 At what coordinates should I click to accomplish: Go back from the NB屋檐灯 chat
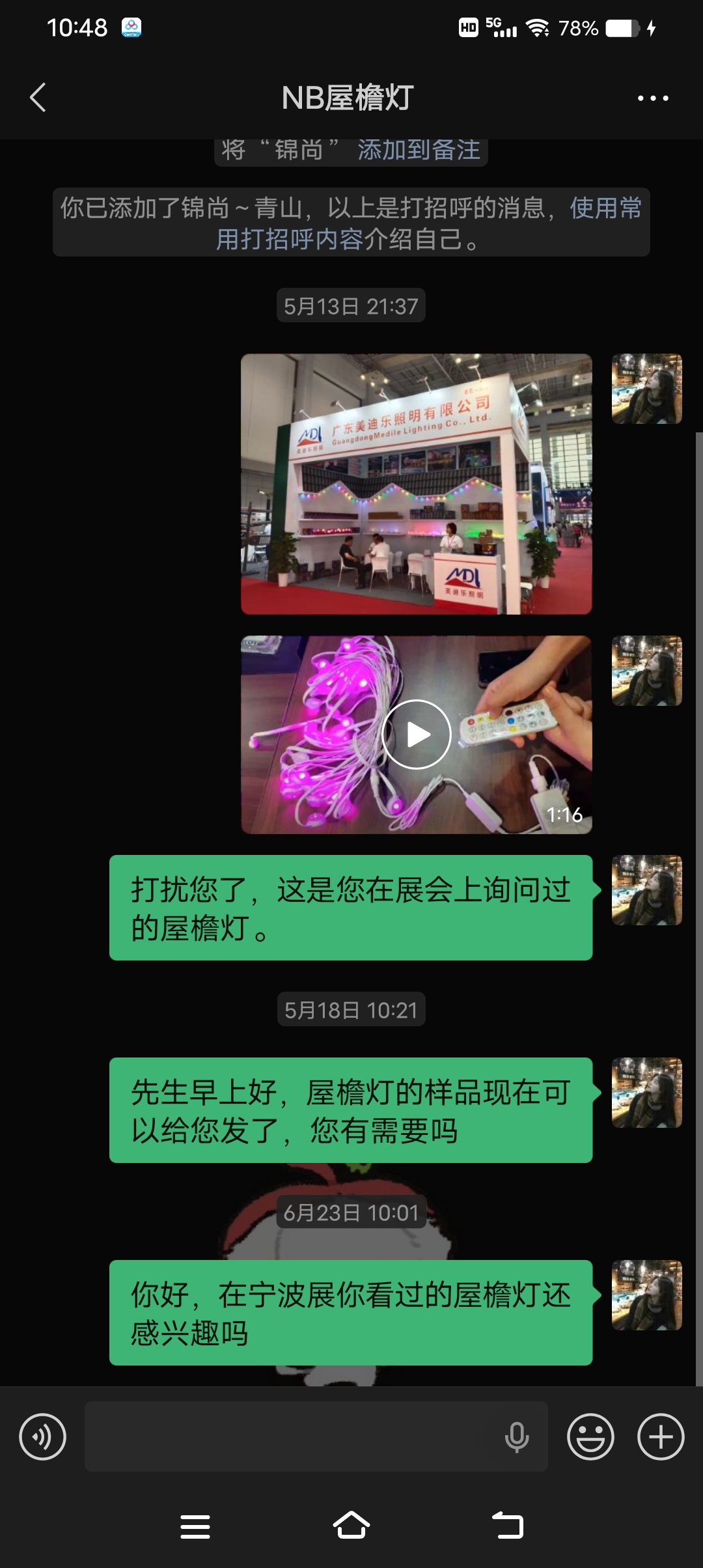click(x=38, y=98)
